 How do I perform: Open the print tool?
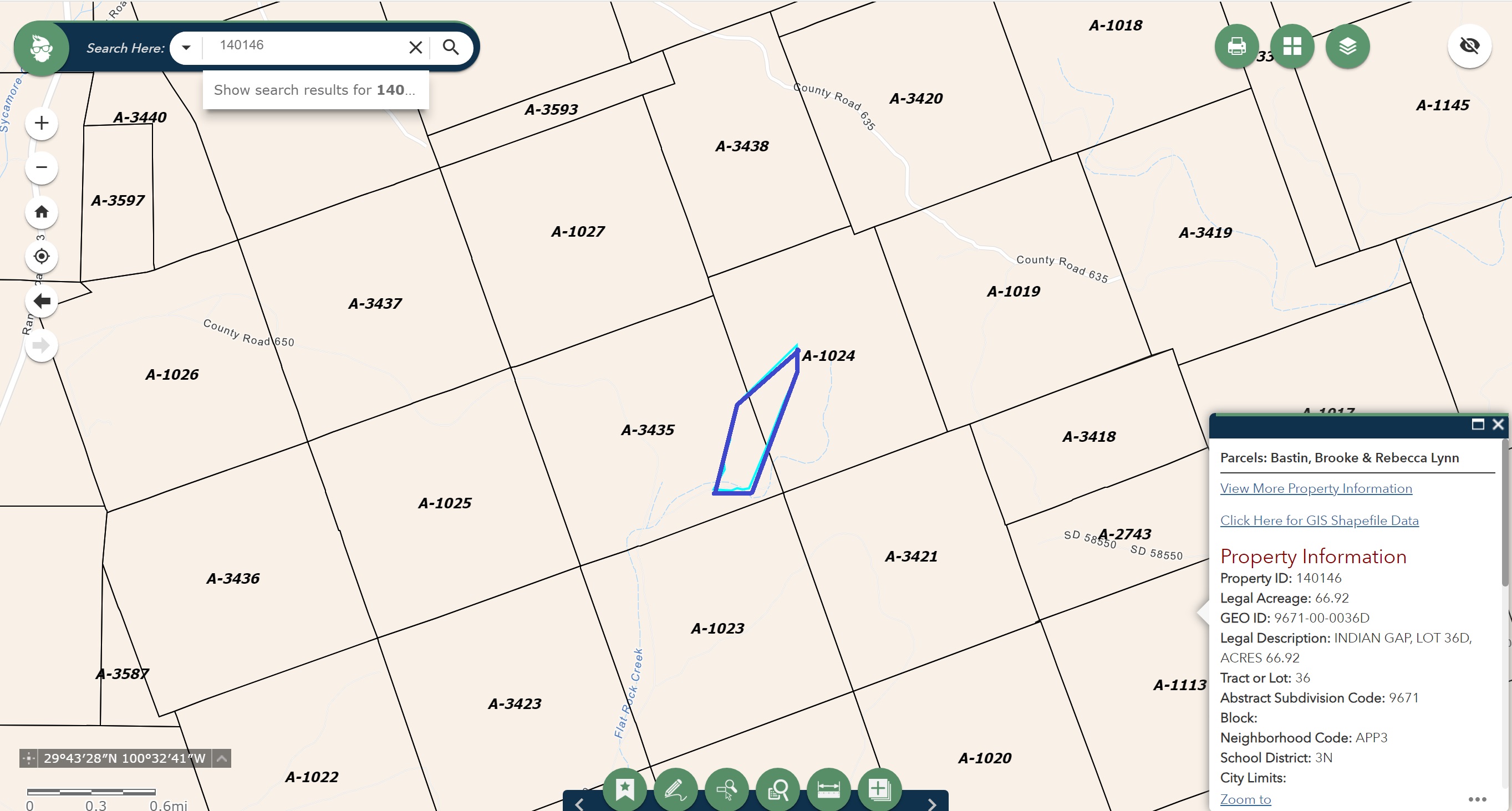[x=1236, y=46]
